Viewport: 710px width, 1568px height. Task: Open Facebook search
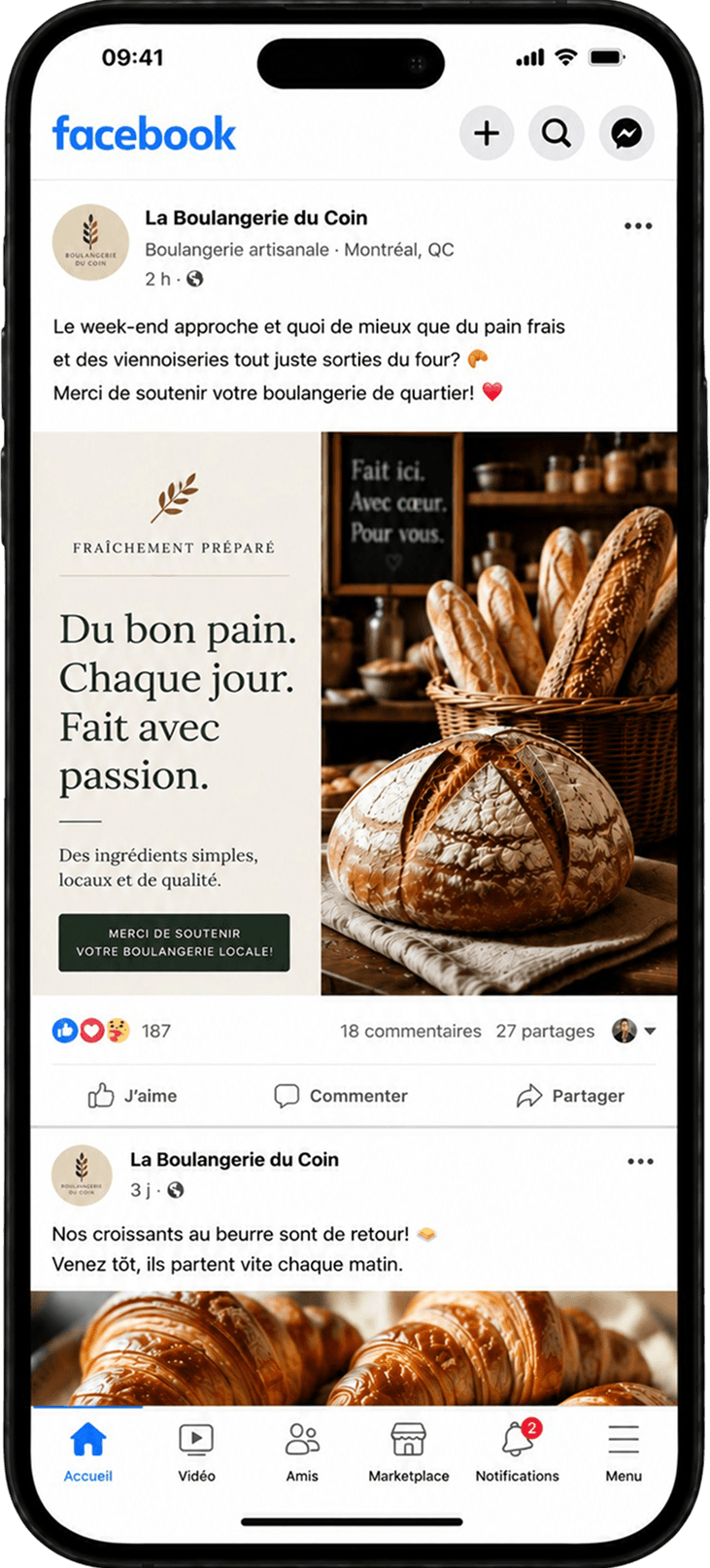(557, 133)
